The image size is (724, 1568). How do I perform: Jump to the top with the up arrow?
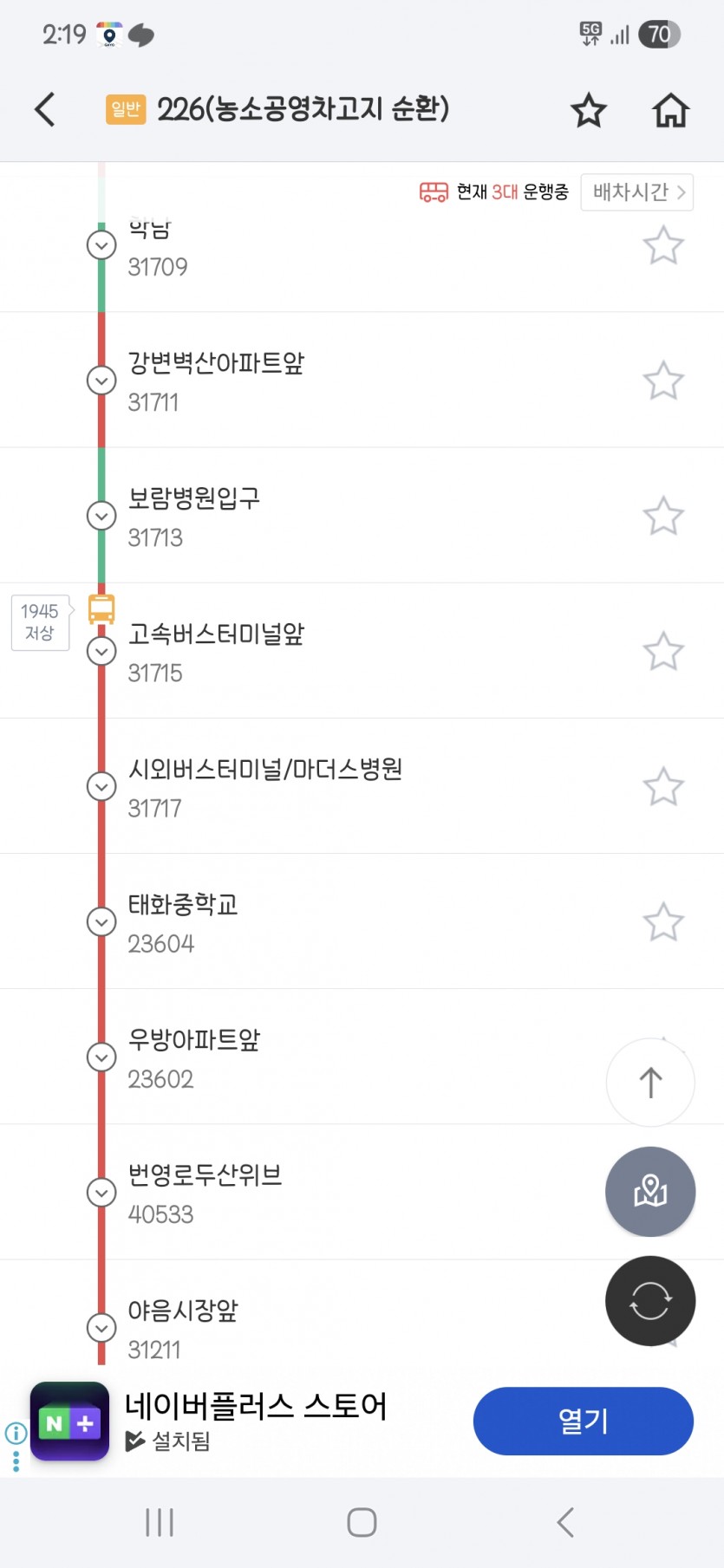click(x=650, y=1082)
